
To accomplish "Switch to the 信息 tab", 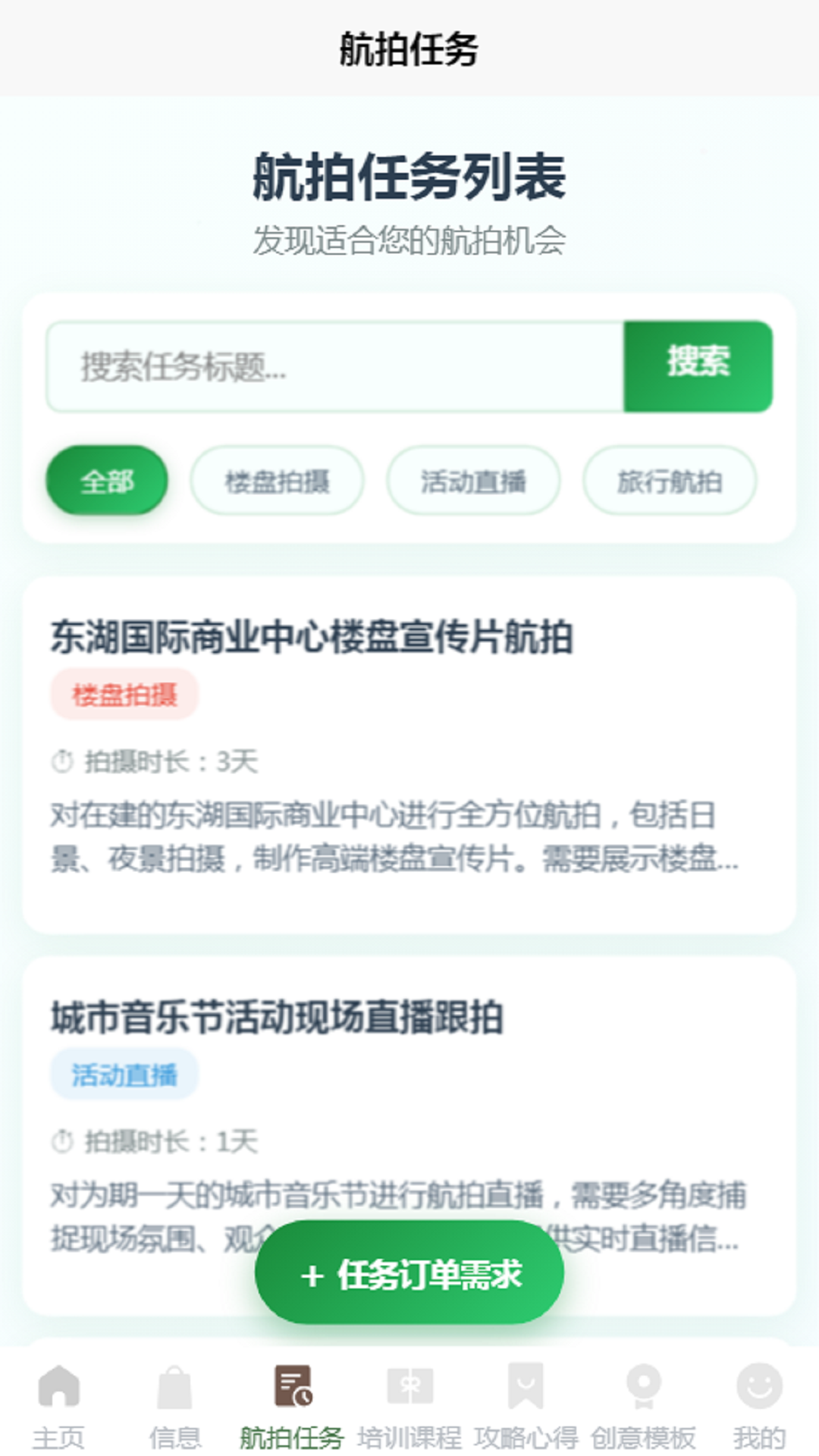I will pos(175,1404).
